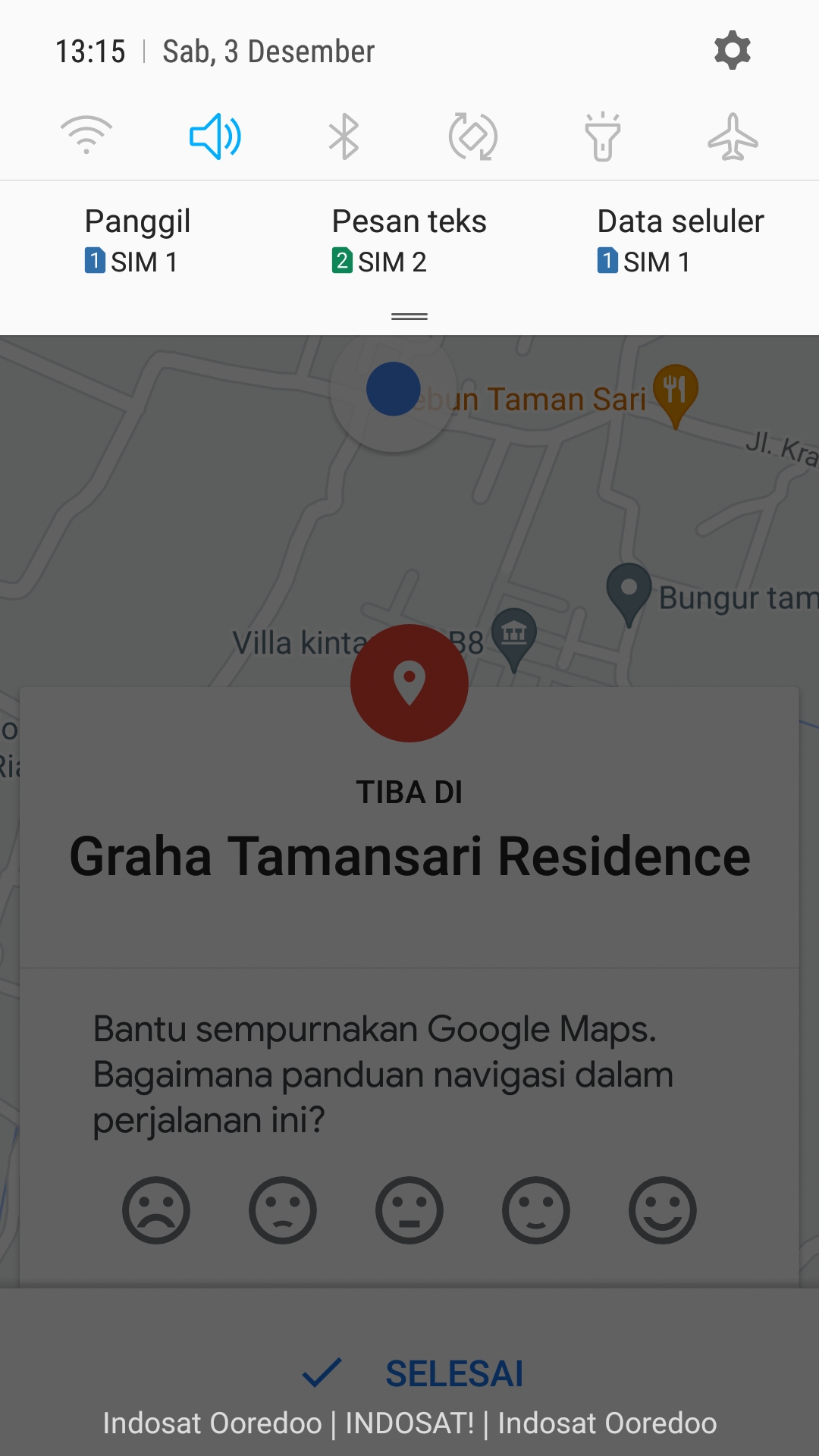This screenshot has width=819, height=1456.
Task: Rate navigation with the happiest face
Action: click(663, 1210)
